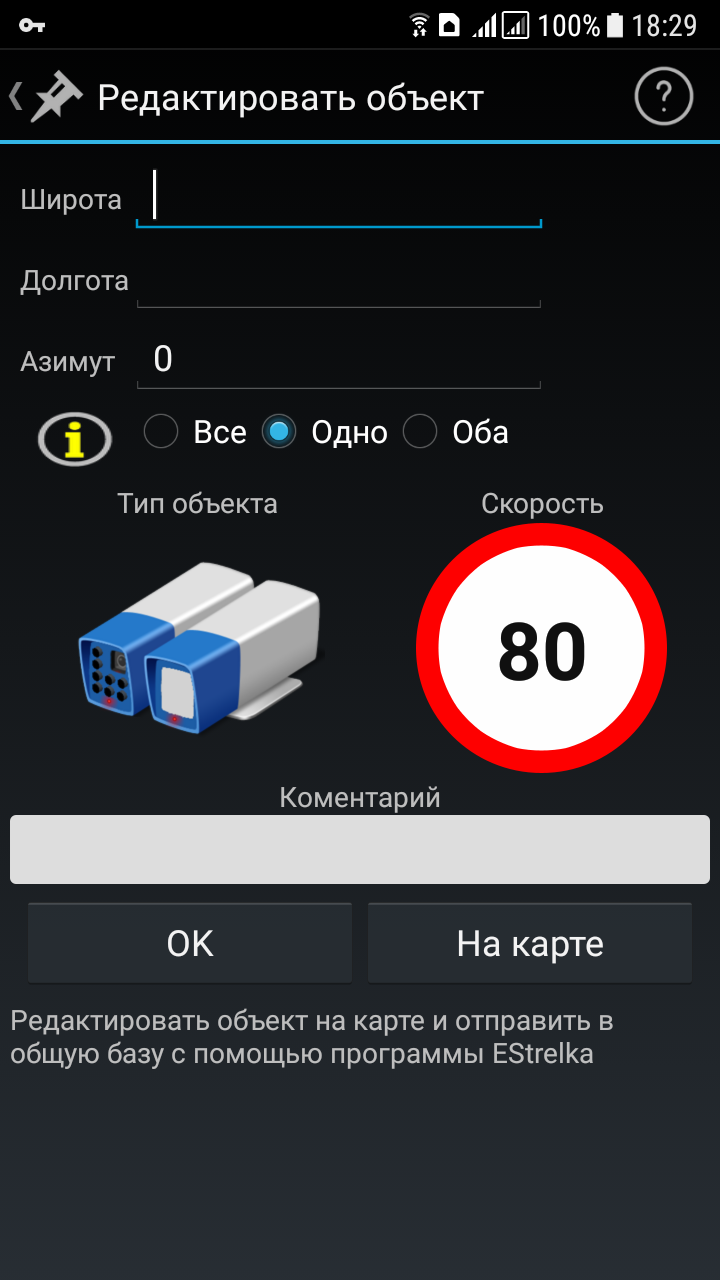Tap the Коментарий text box
Viewport: 720px width, 1280px height.
[x=360, y=849]
